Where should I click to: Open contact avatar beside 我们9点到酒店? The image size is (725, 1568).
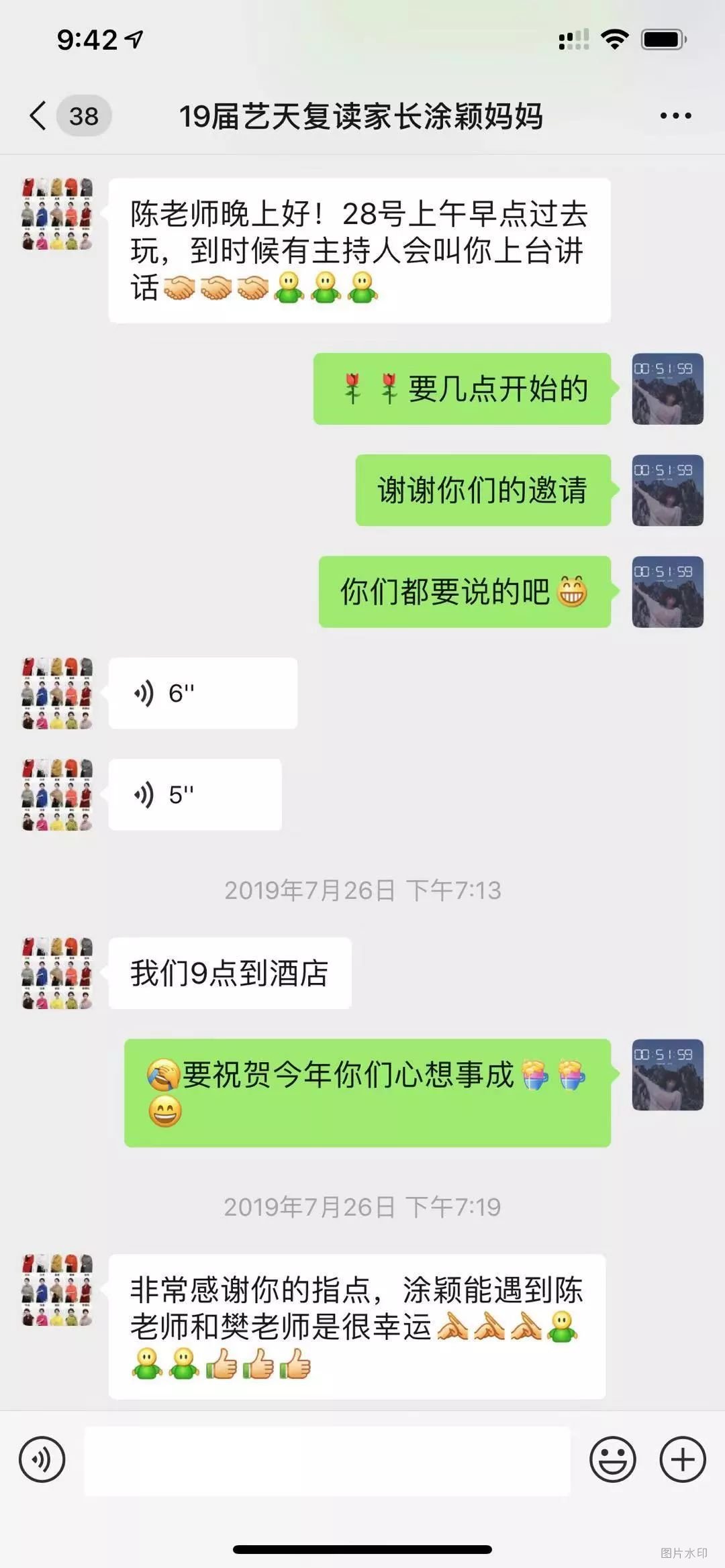[57, 973]
